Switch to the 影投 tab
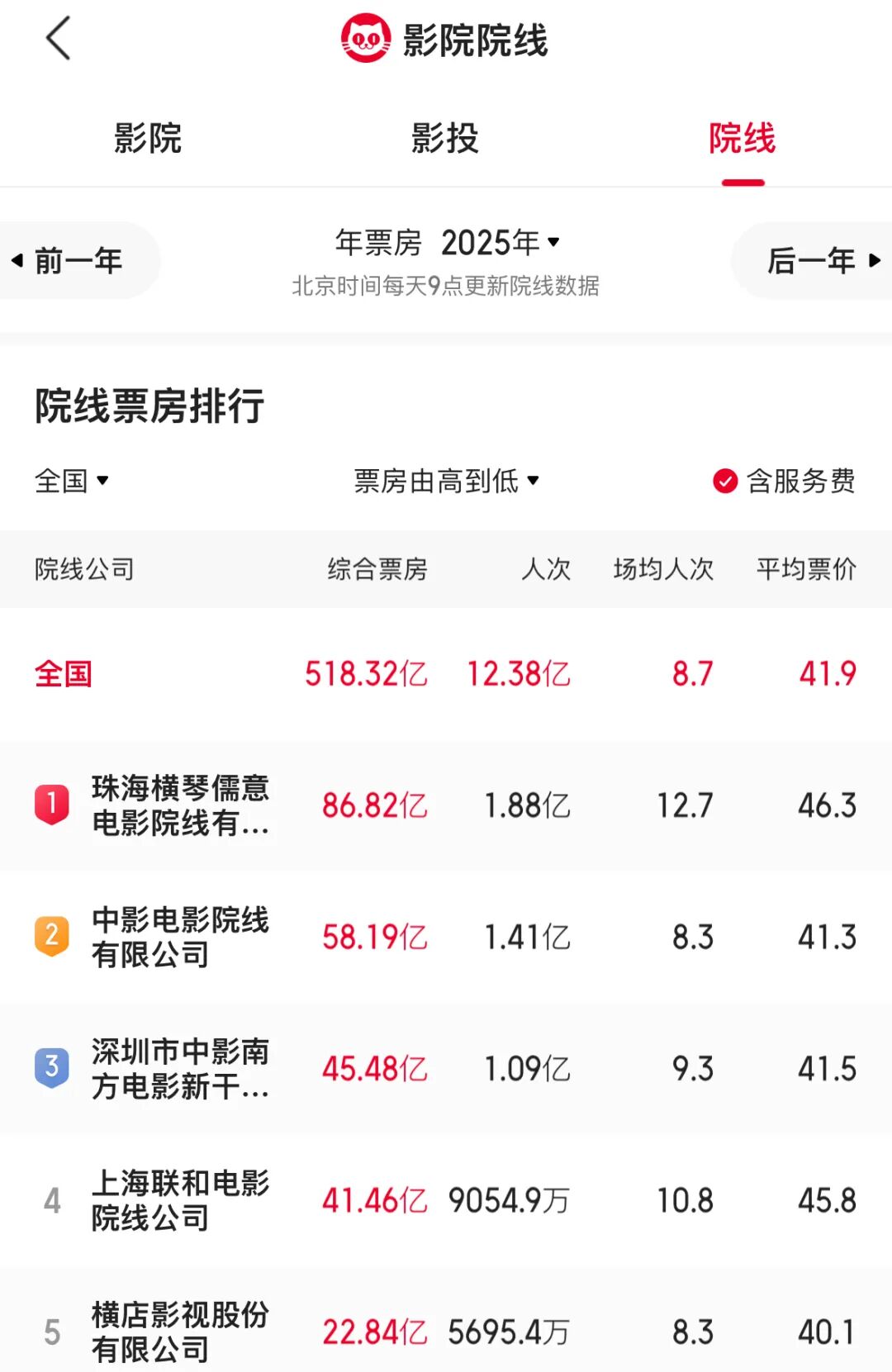The height and width of the screenshot is (1372, 892). [445, 138]
